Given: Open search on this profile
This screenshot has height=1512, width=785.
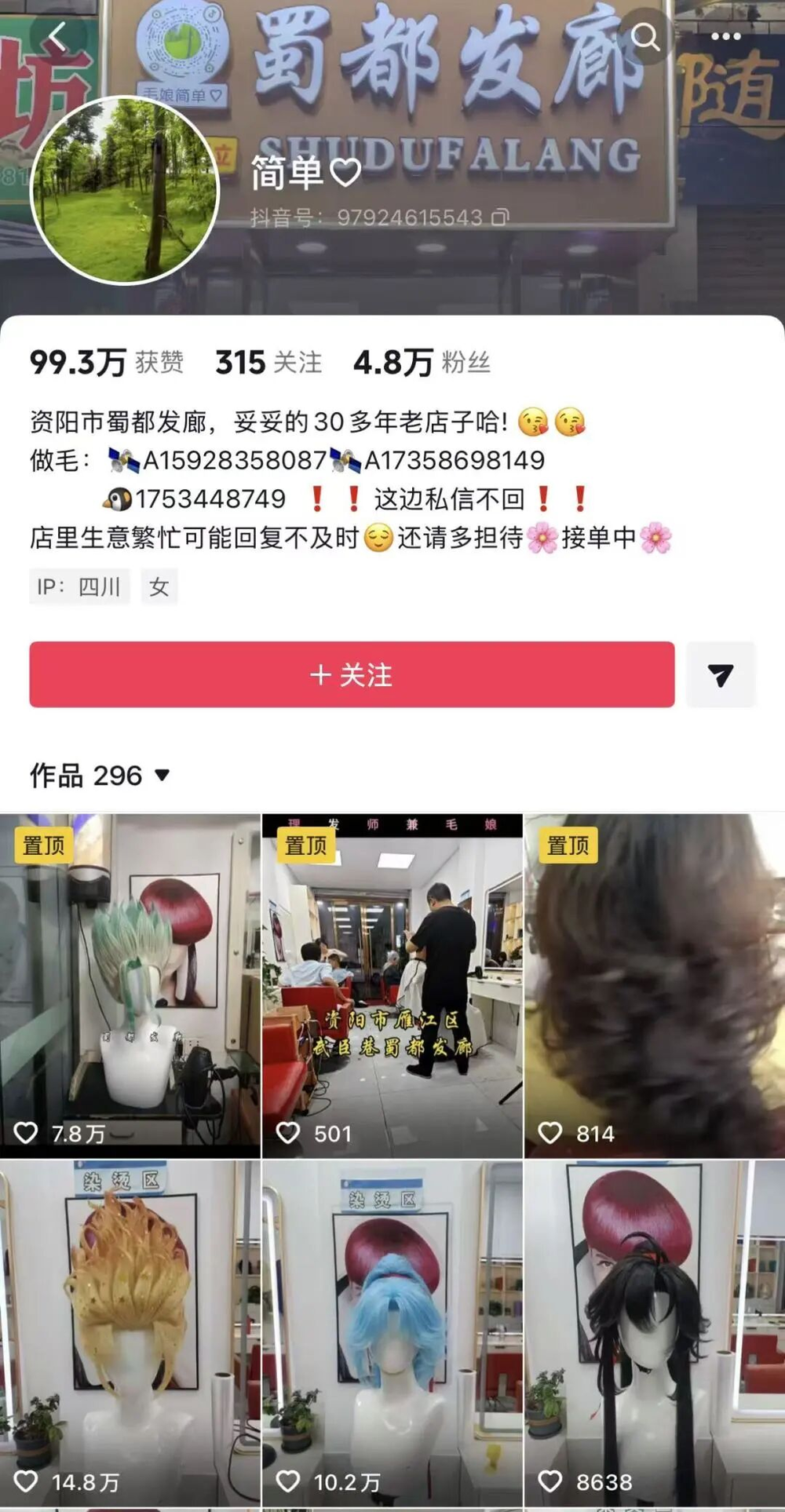Looking at the screenshot, I should [645, 36].
